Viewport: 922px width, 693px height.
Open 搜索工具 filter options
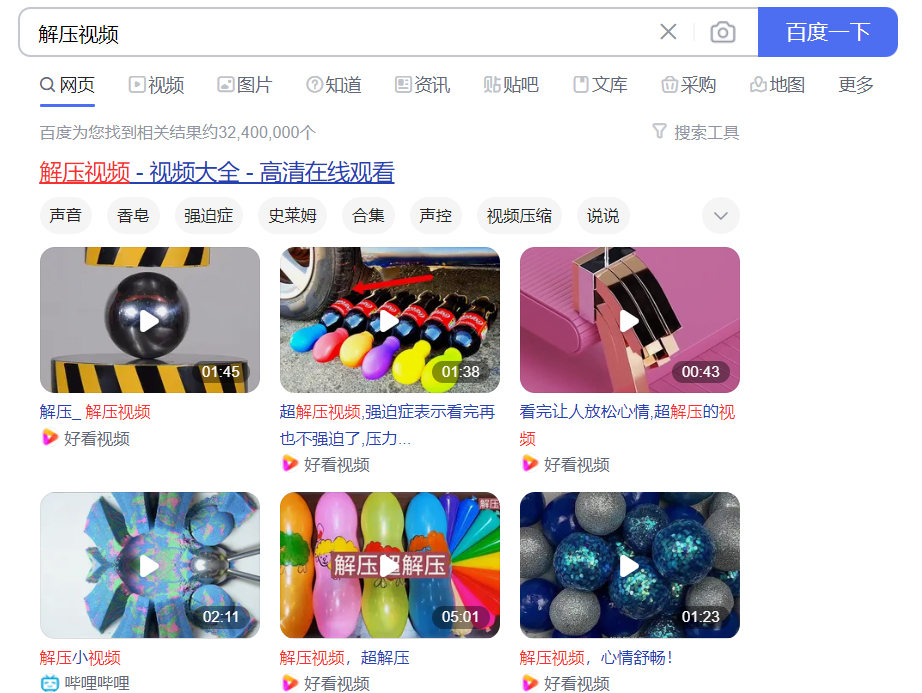(x=696, y=132)
